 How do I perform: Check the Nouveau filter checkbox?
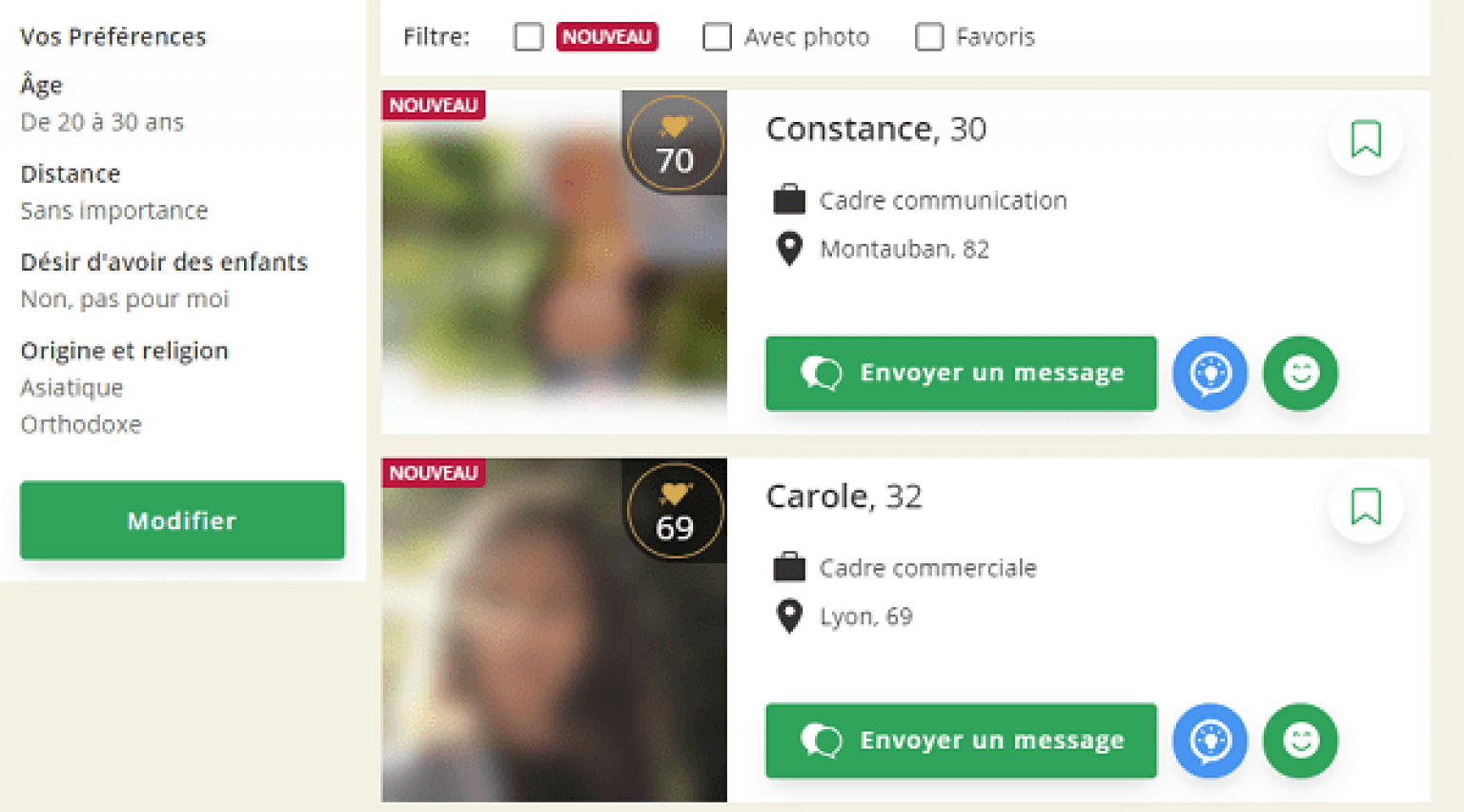tap(528, 37)
